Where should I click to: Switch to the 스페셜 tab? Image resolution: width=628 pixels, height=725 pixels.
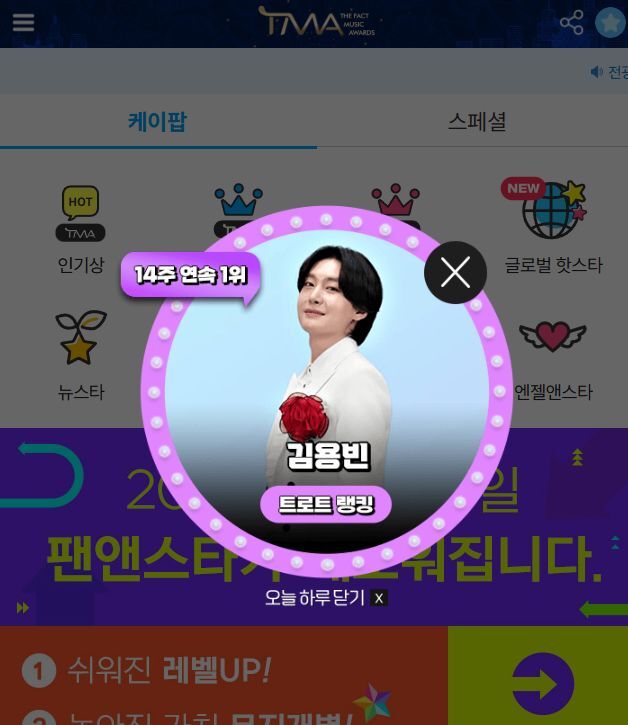click(476, 122)
